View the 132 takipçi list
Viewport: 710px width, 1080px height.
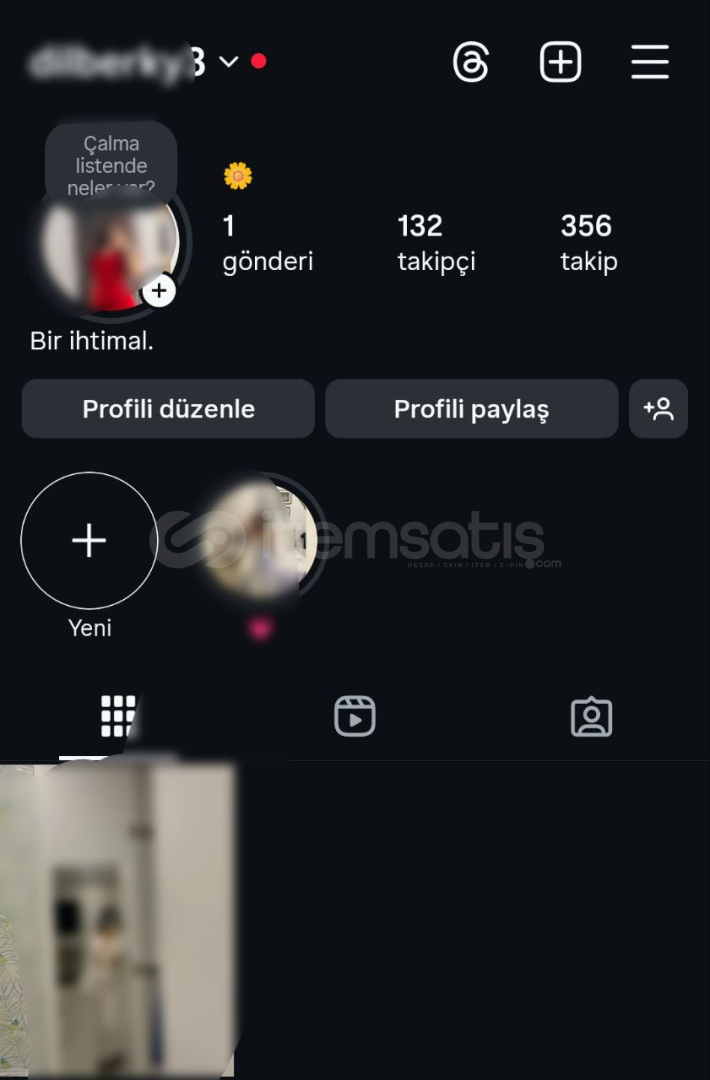(435, 242)
